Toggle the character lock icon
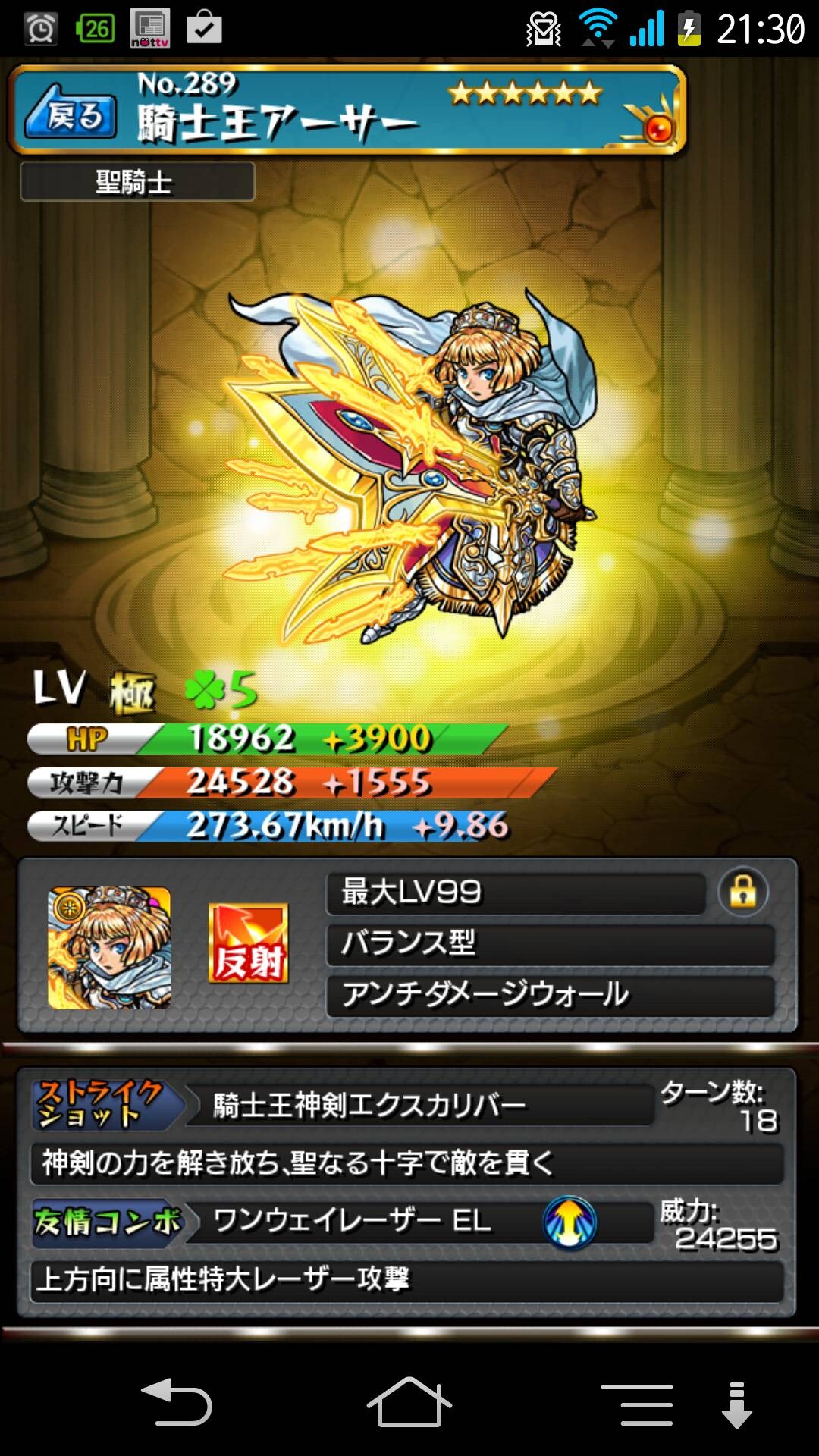 pos(742,892)
